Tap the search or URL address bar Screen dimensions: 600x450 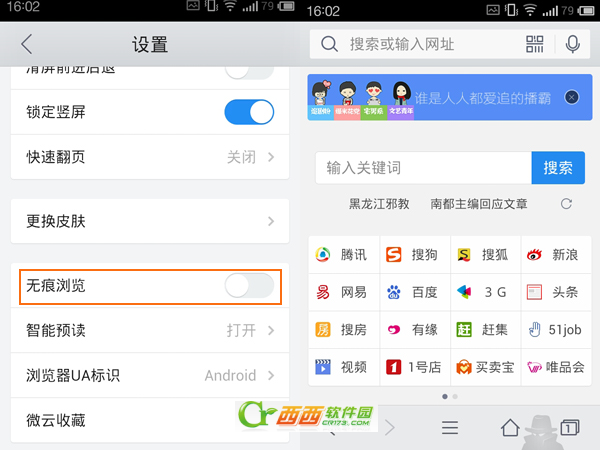(420, 45)
